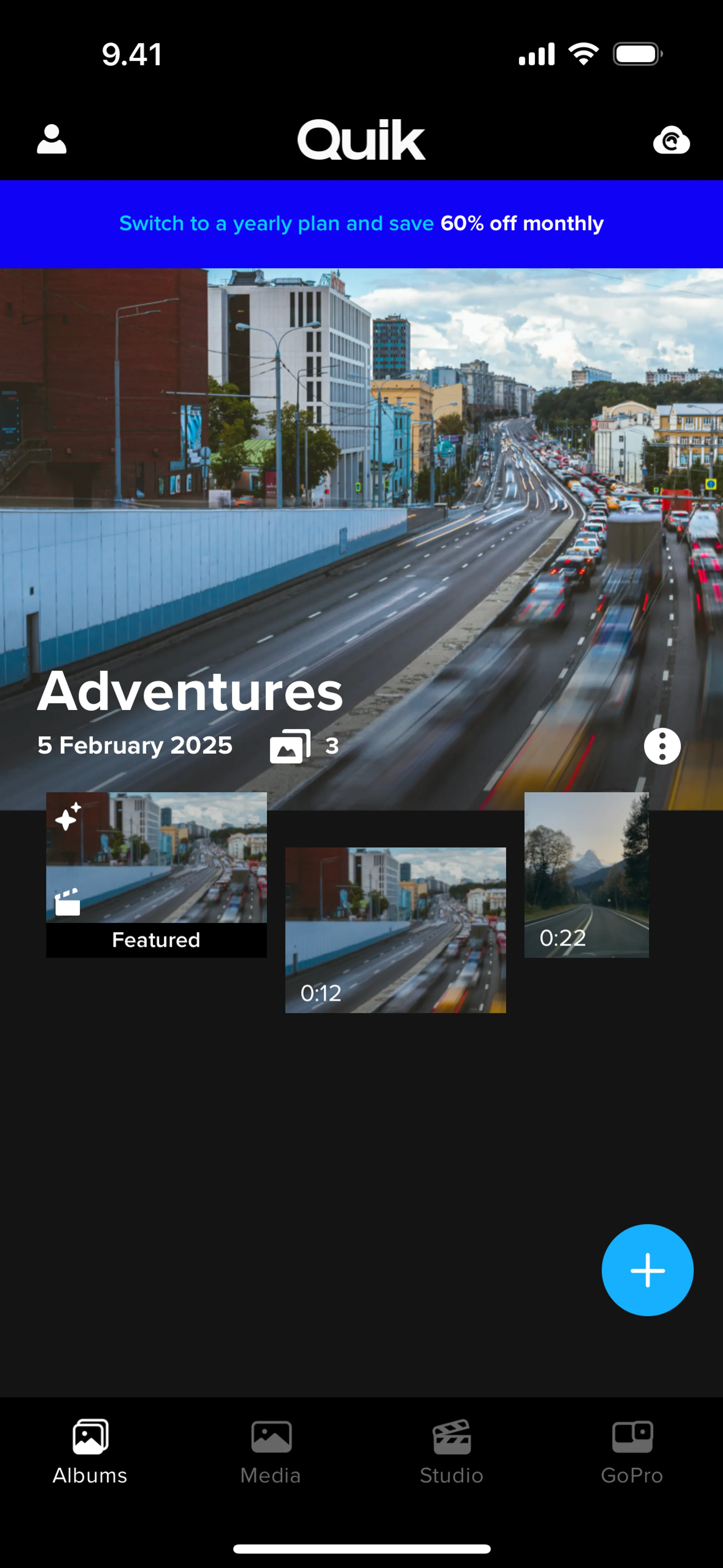The height and width of the screenshot is (1568, 723).
Task: Open the cloud backup icon
Action: [671, 141]
